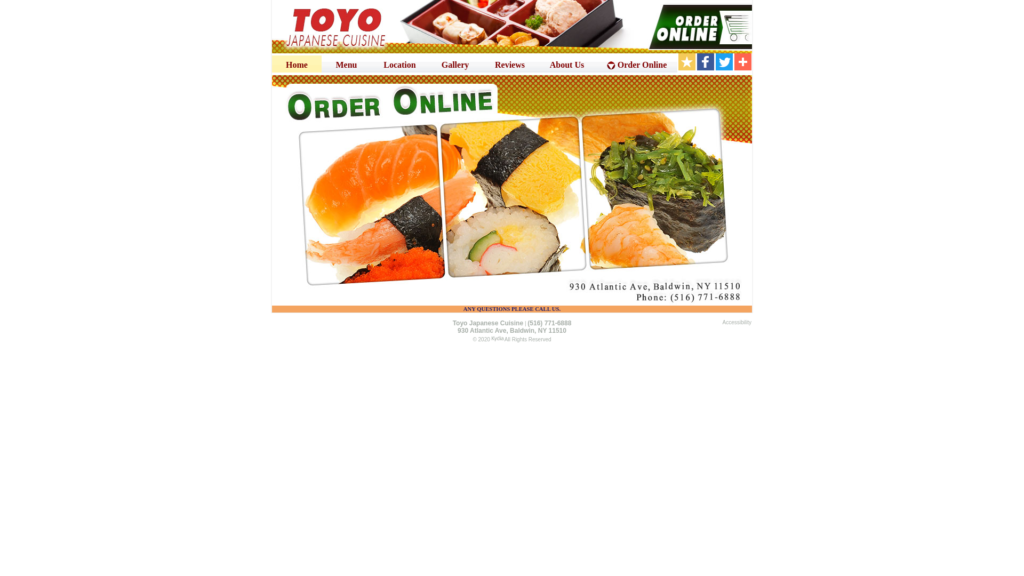Go to the Home tab
1024x576 pixels.
pos(296,65)
